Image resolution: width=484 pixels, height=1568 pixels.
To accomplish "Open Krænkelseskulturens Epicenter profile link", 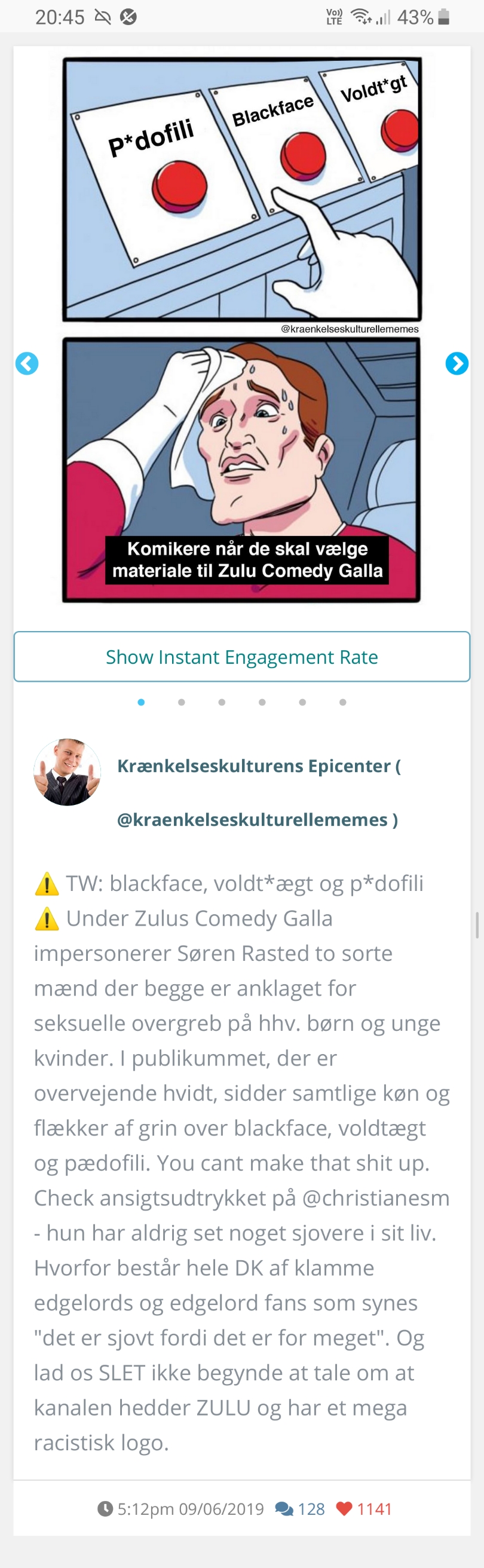I will click(x=258, y=765).
